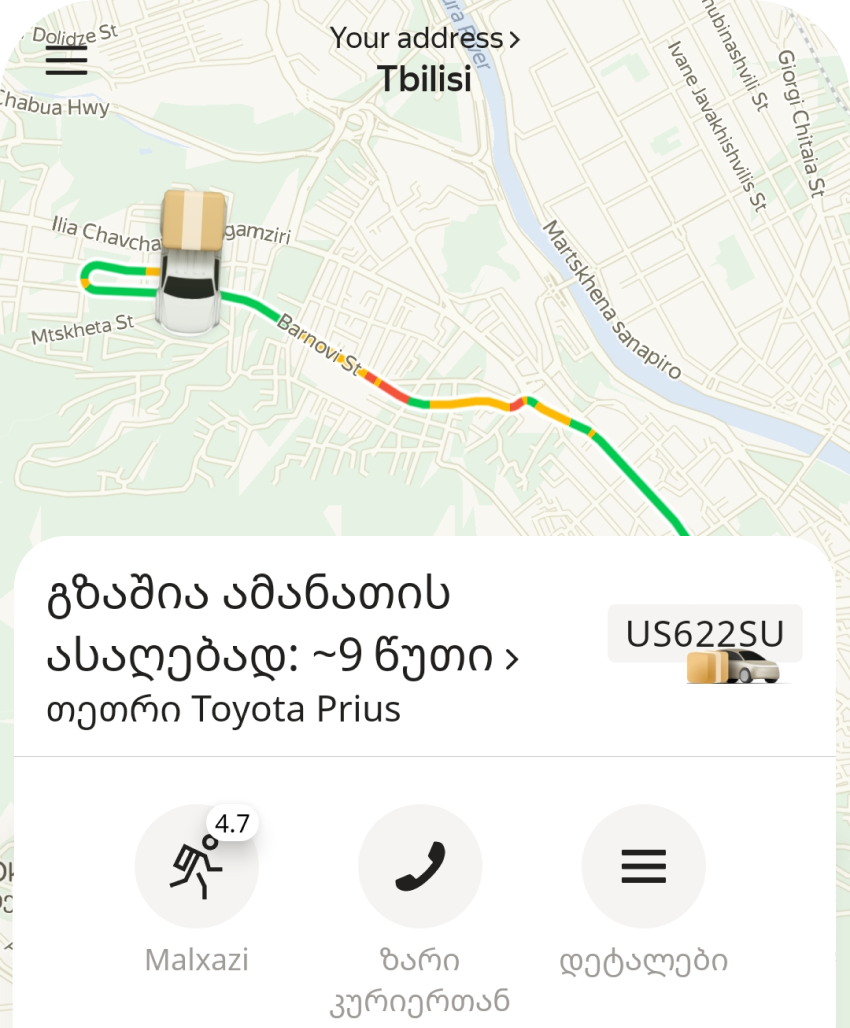The image size is (850, 1028).
Task: Call the courier by phone
Action: (420, 867)
